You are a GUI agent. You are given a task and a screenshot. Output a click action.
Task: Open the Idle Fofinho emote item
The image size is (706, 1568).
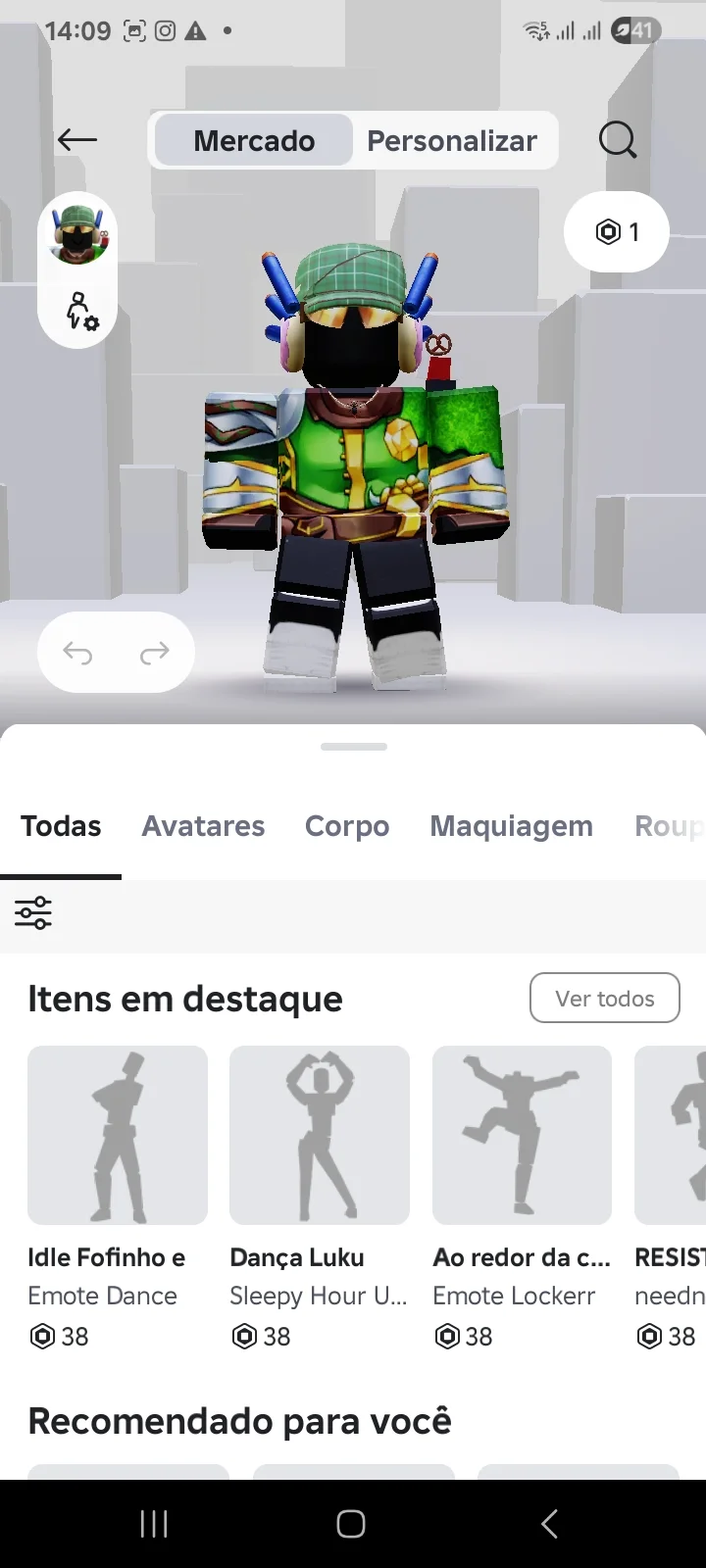pos(118,1135)
